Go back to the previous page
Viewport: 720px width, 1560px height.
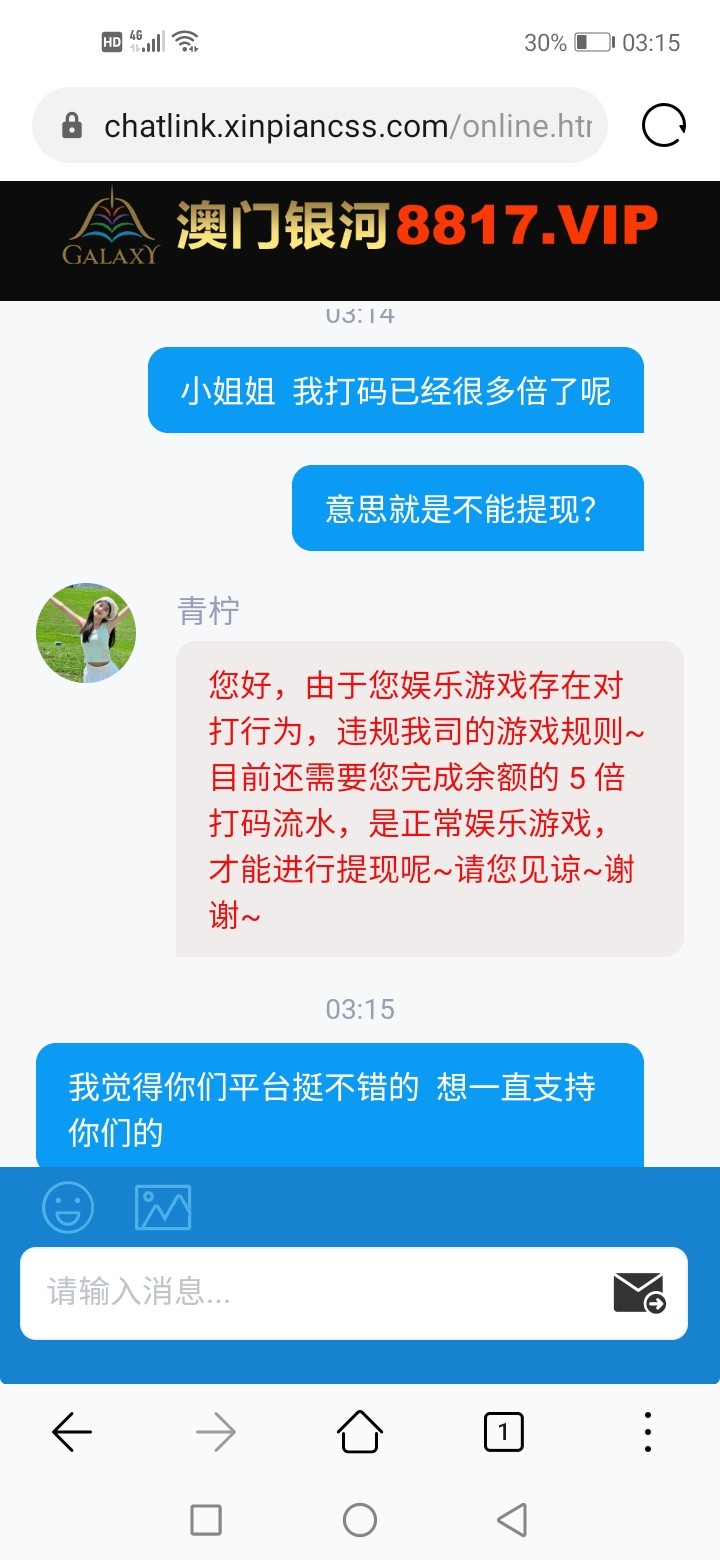click(x=72, y=1433)
